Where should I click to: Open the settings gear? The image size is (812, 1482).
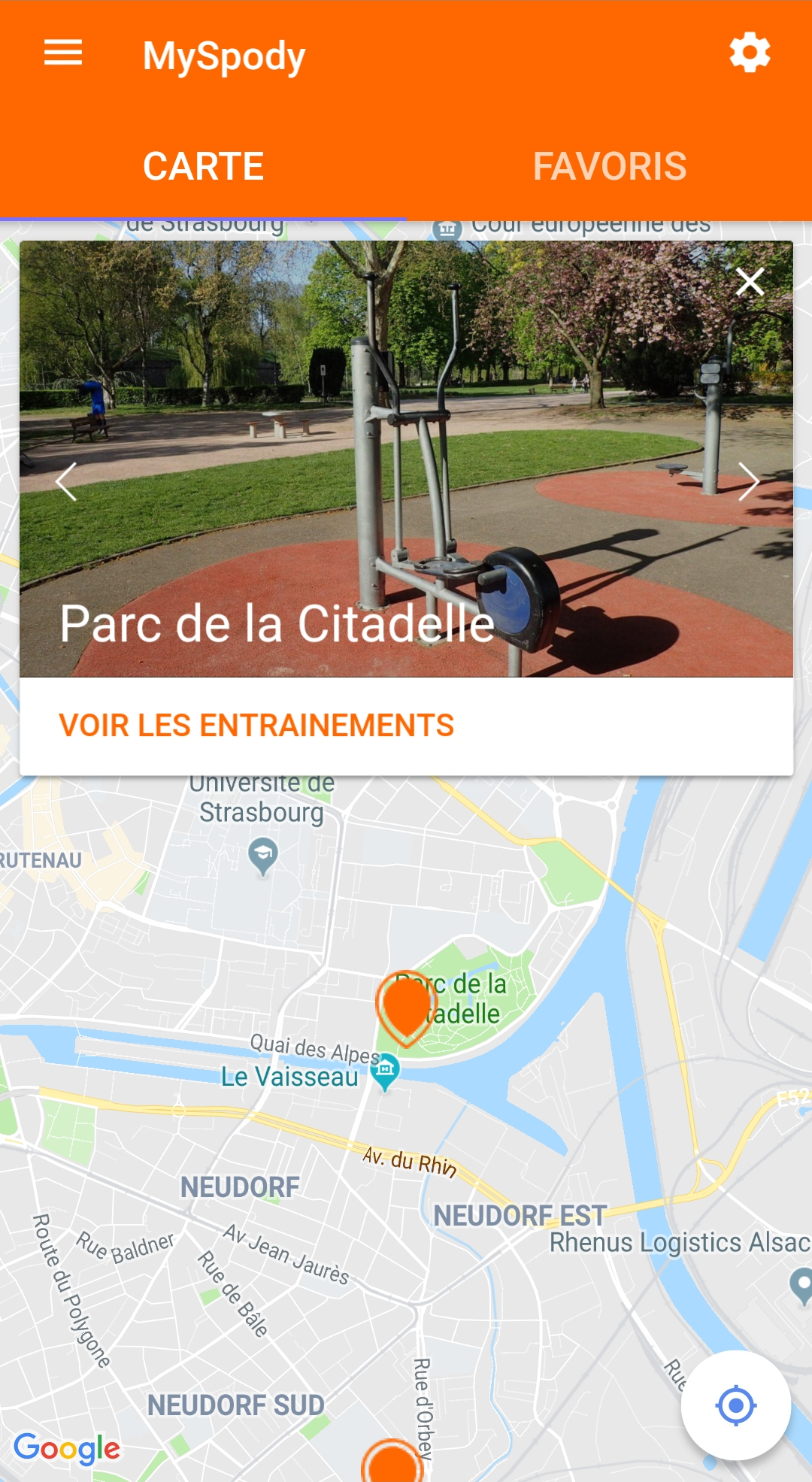click(750, 53)
